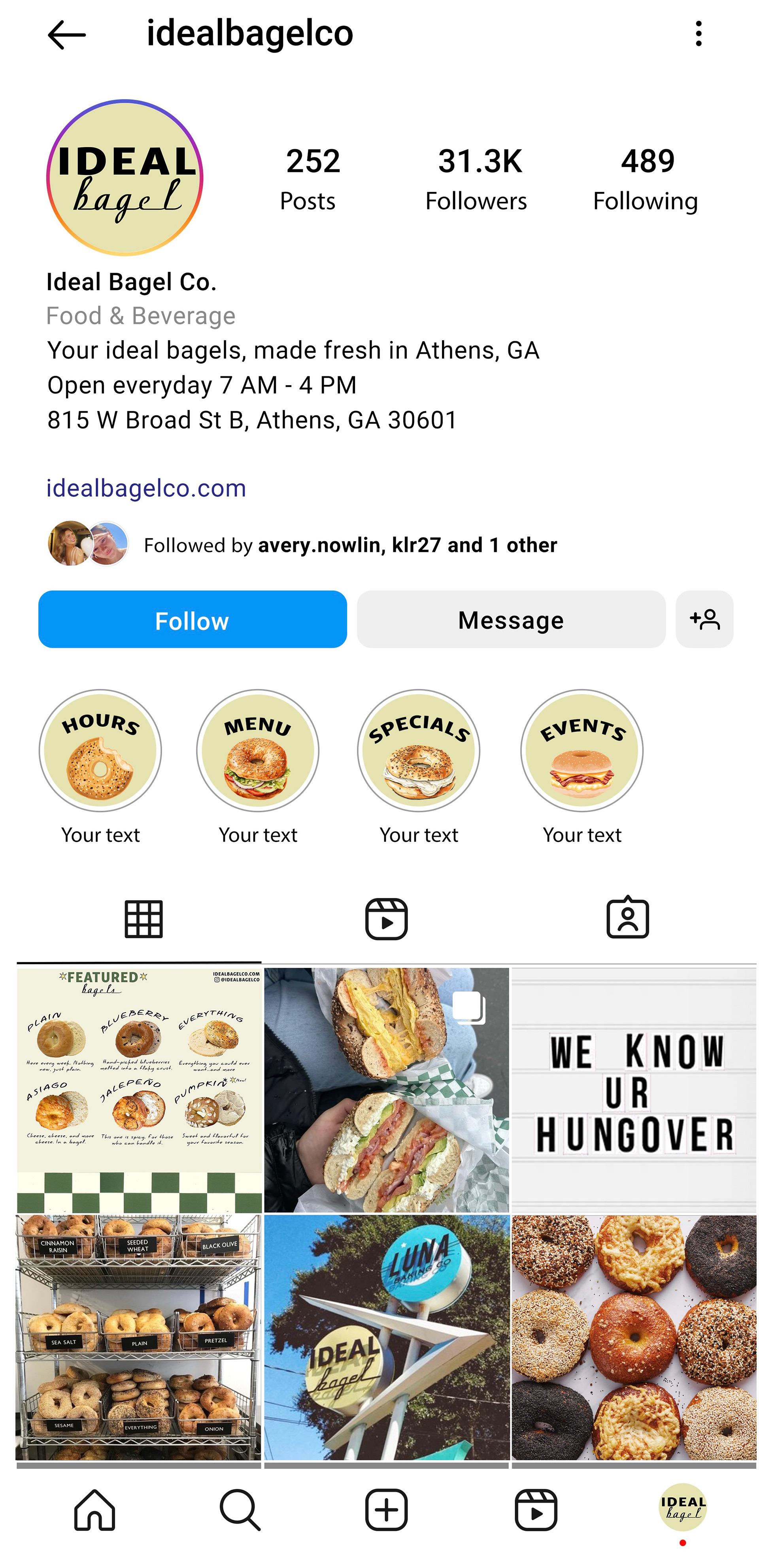
Task: Go to the Home feed
Action: (94, 1510)
